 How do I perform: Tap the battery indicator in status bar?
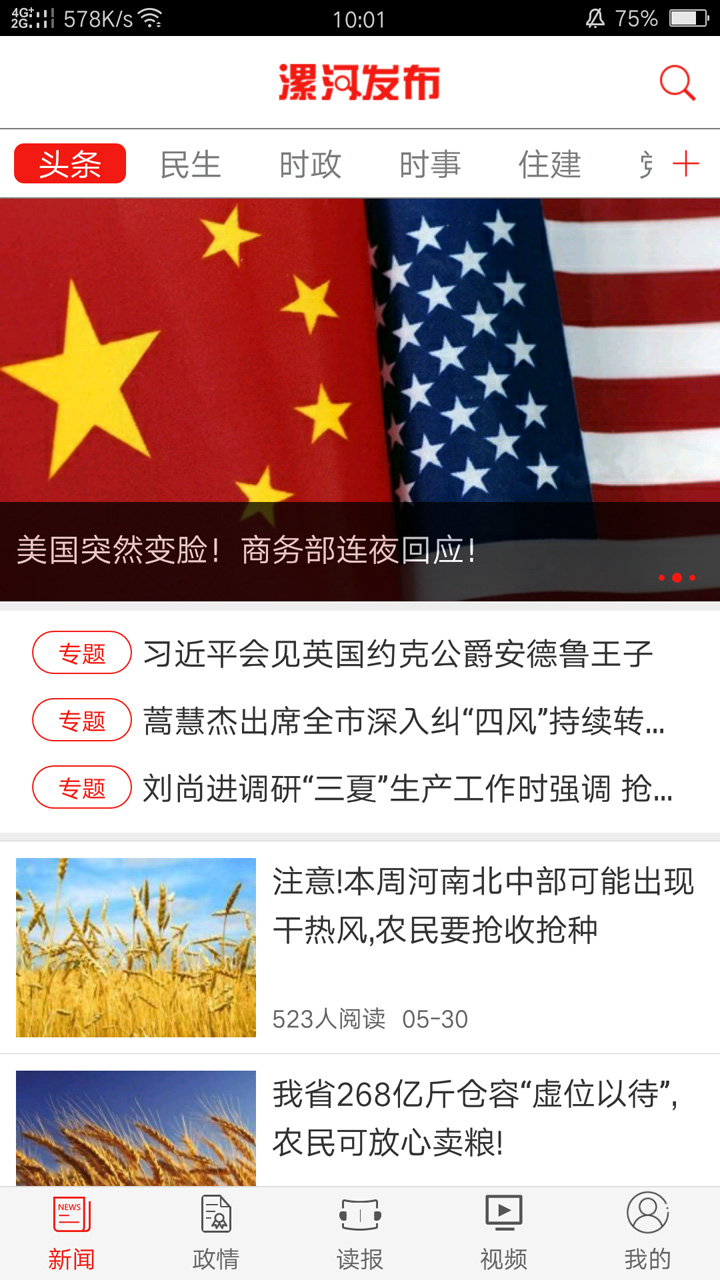coord(688,16)
